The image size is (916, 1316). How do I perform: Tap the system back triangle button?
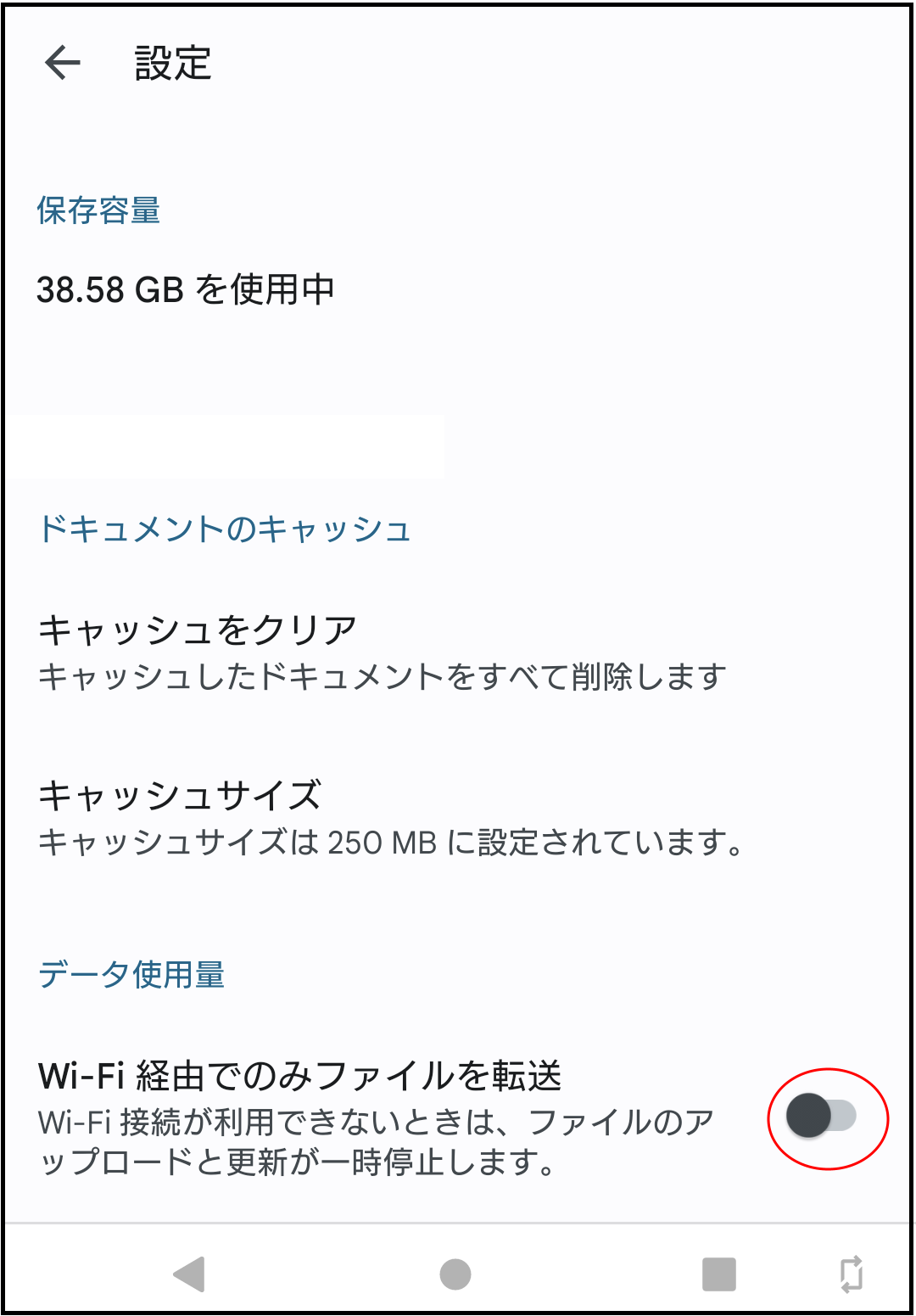(x=190, y=1274)
